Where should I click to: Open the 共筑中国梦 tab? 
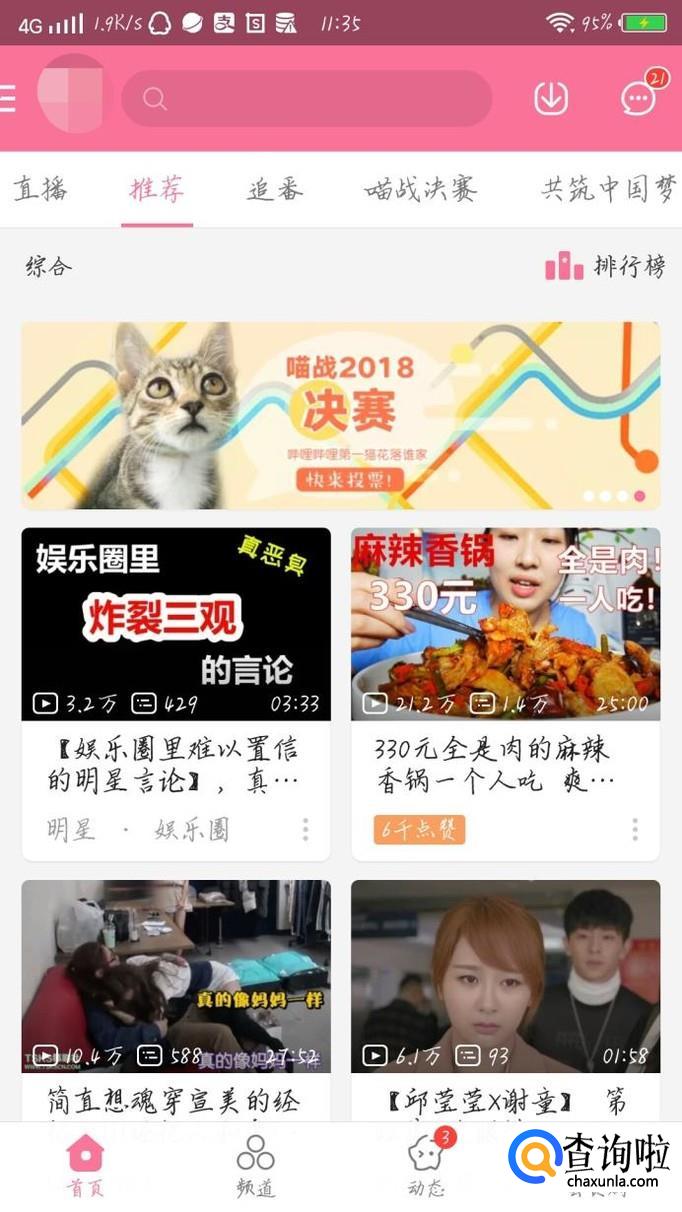tap(608, 189)
